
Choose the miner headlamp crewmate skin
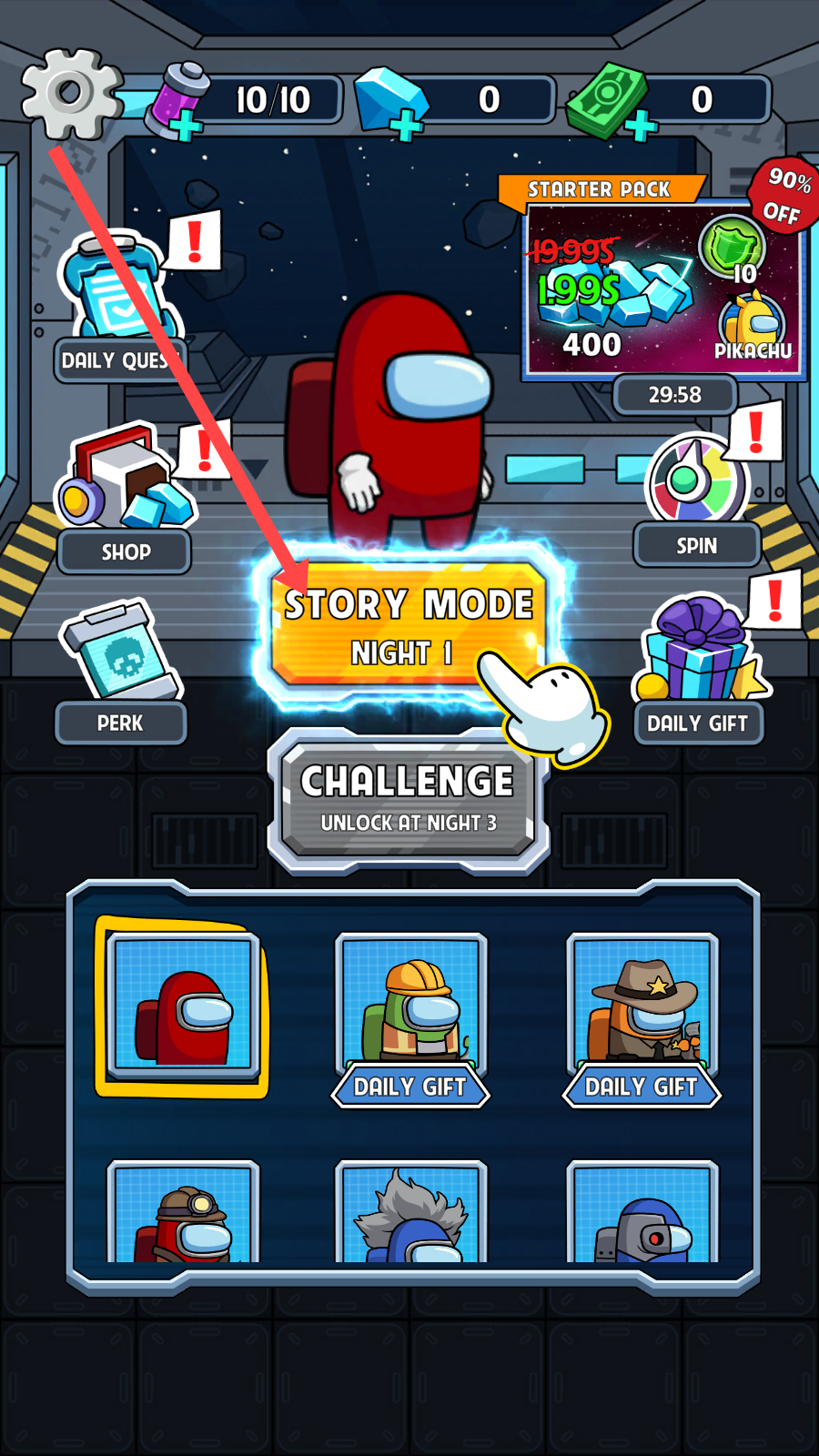click(183, 1215)
